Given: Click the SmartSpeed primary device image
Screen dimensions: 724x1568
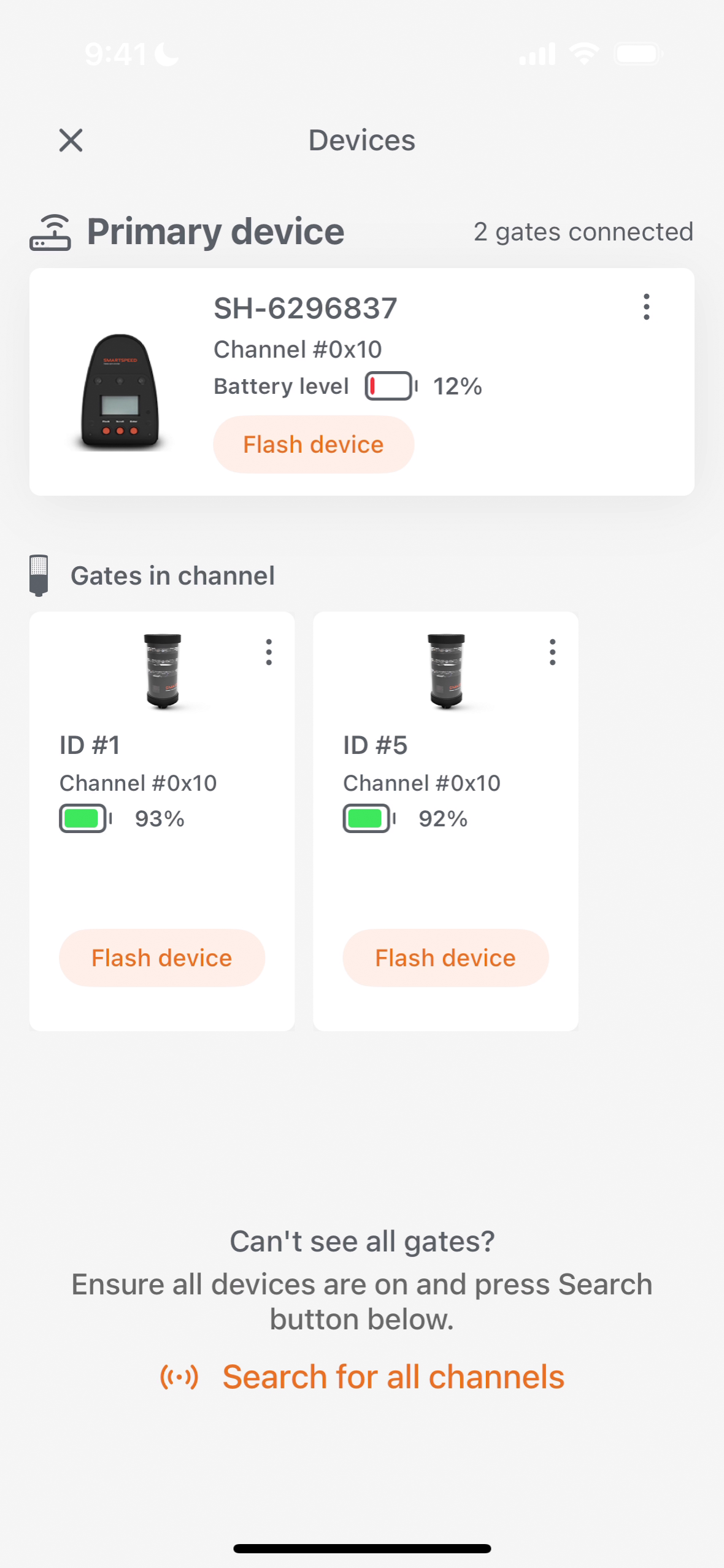Looking at the screenshot, I should pos(120,393).
